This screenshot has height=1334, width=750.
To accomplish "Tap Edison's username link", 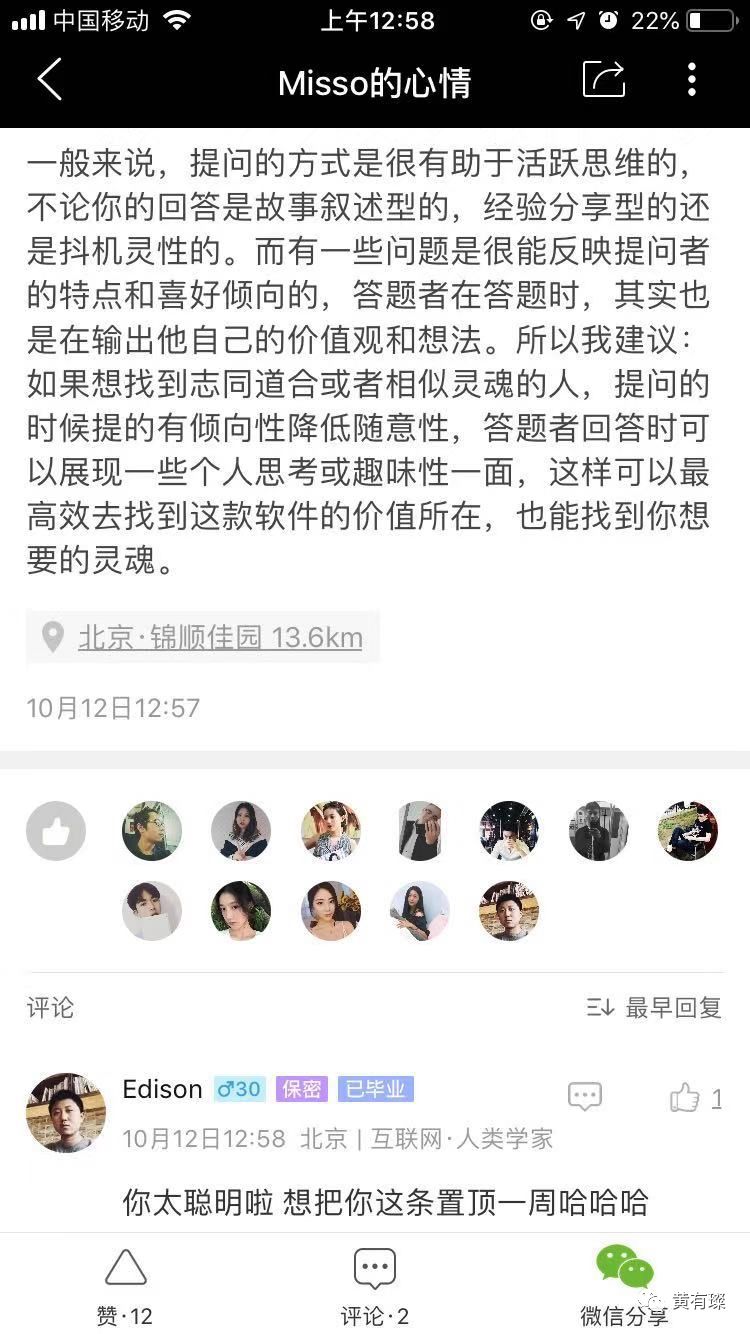I will 162,1090.
